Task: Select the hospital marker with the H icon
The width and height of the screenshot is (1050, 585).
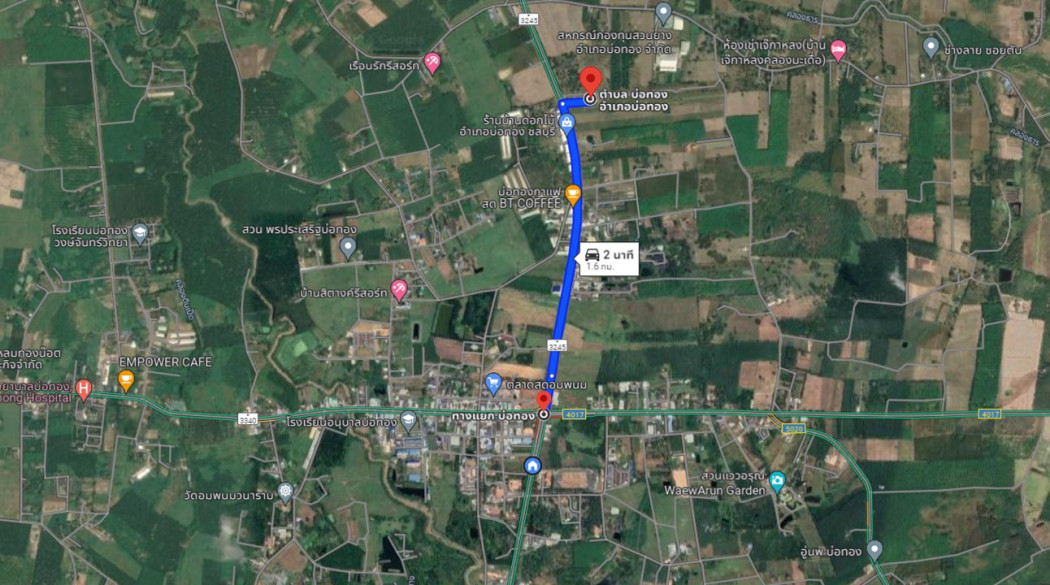Action: click(84, 389)
